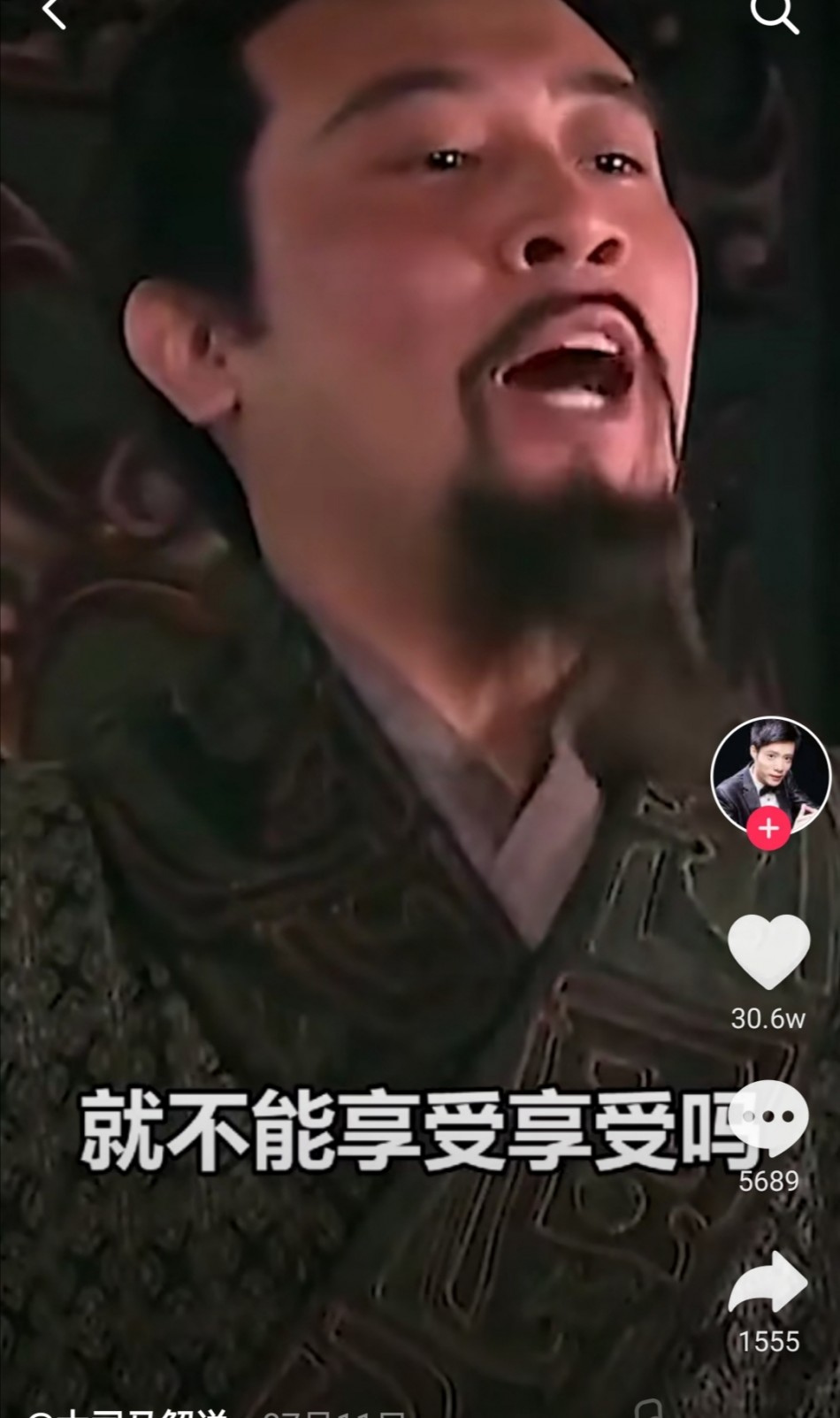The height and width of the screenshot is (1418, 840).
Task: Open the 5689 comments
Action: pos(768,1120)
